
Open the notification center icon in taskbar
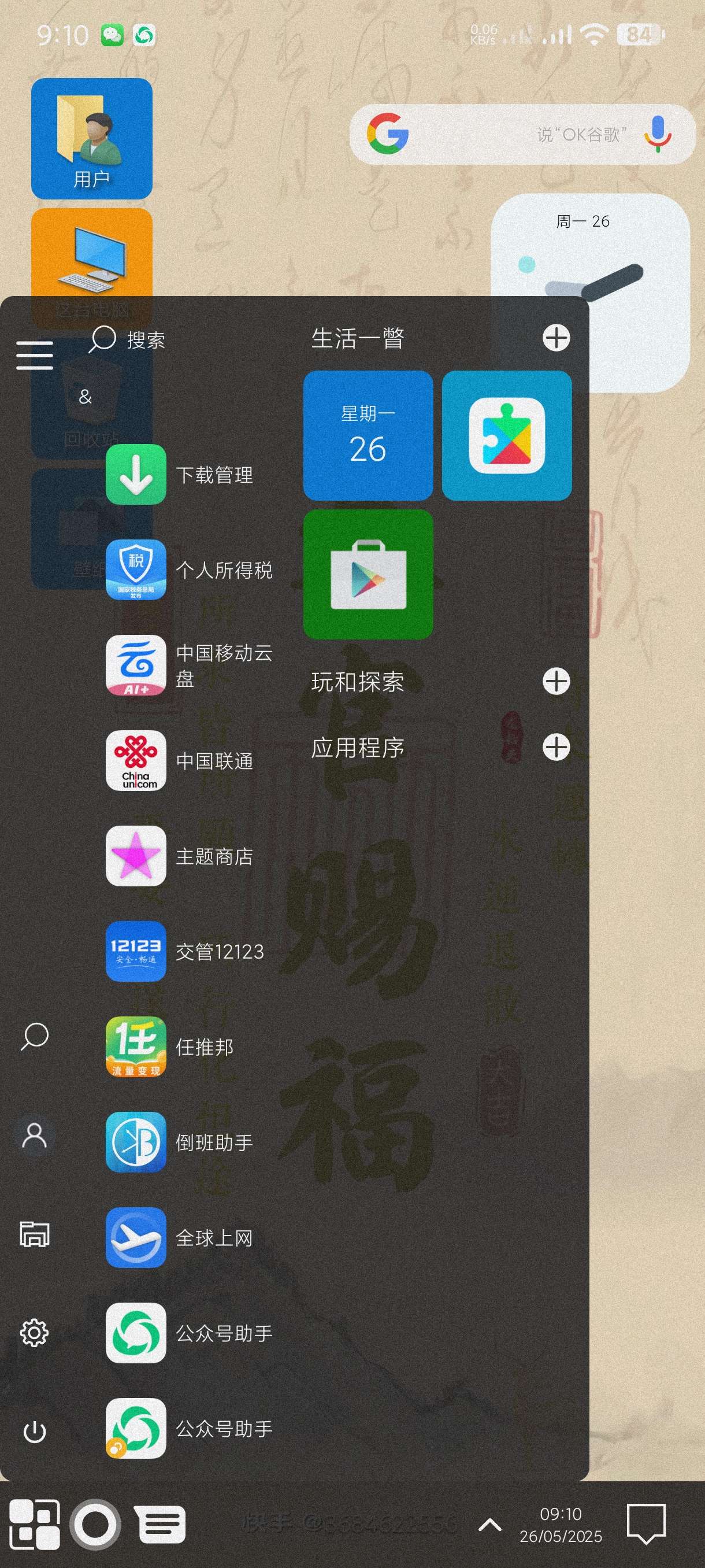click(x=646, y=1523)
